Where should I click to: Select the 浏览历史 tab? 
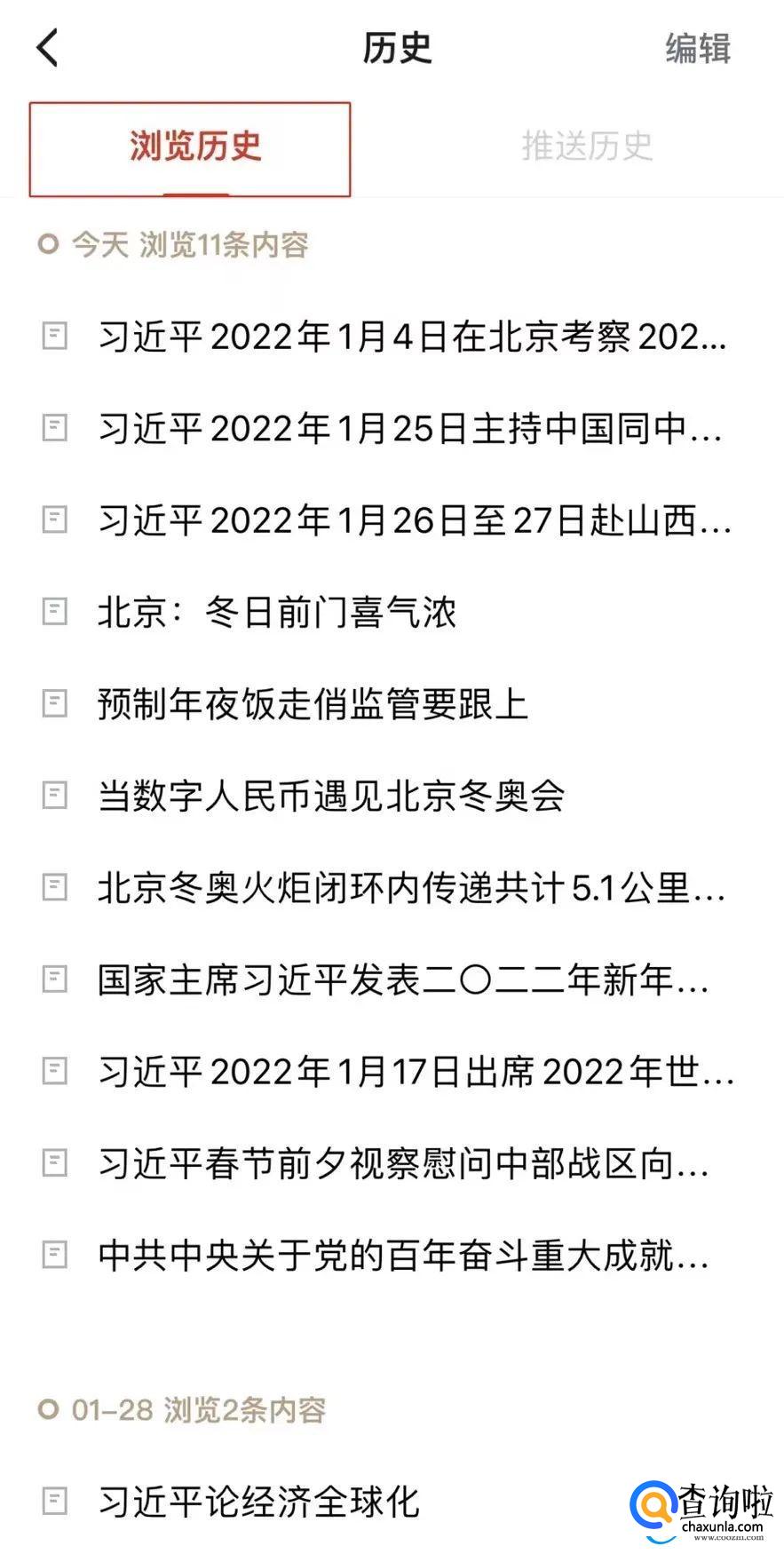(x=195, y=147)
